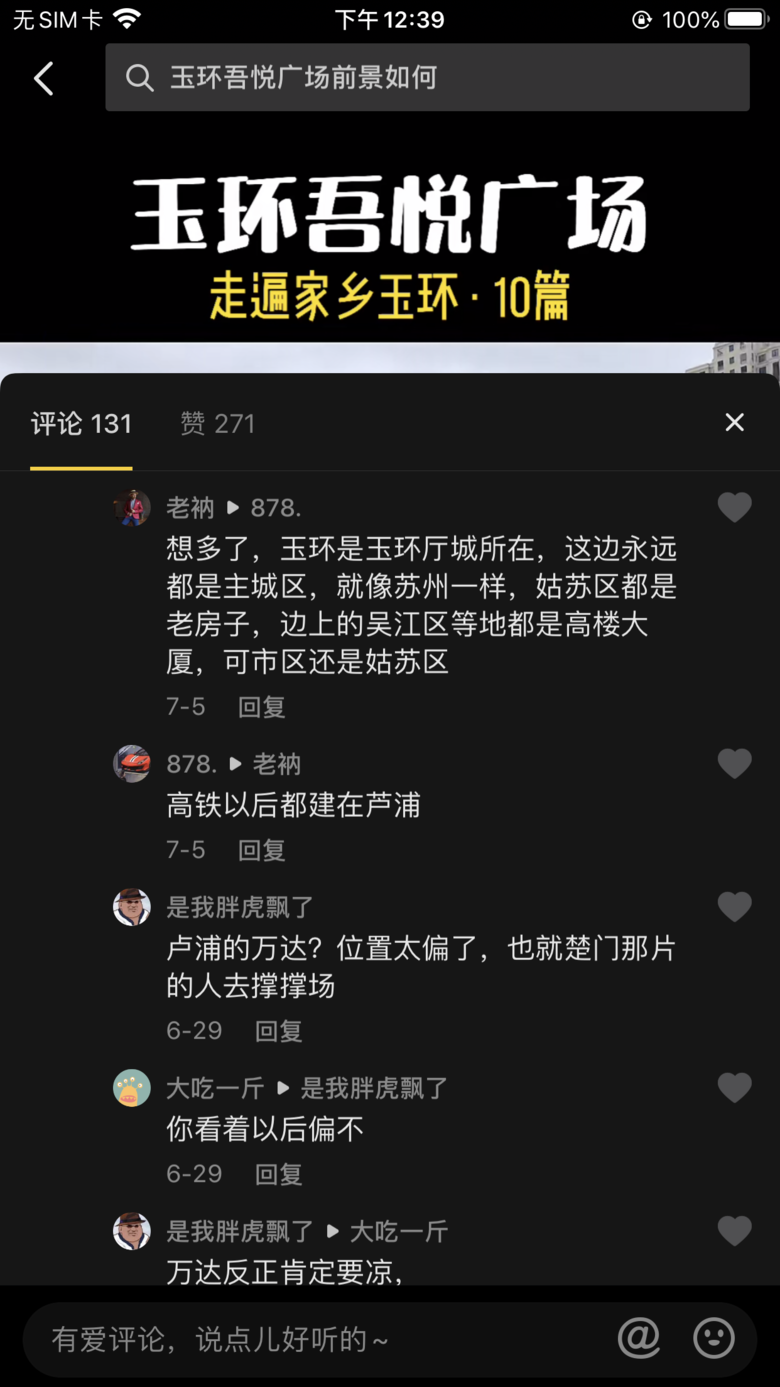Like the comment 万达反正肯定要凉
Viewport: 780px width, 1387px height.
pyautogui.click(x=734, y=1231)
